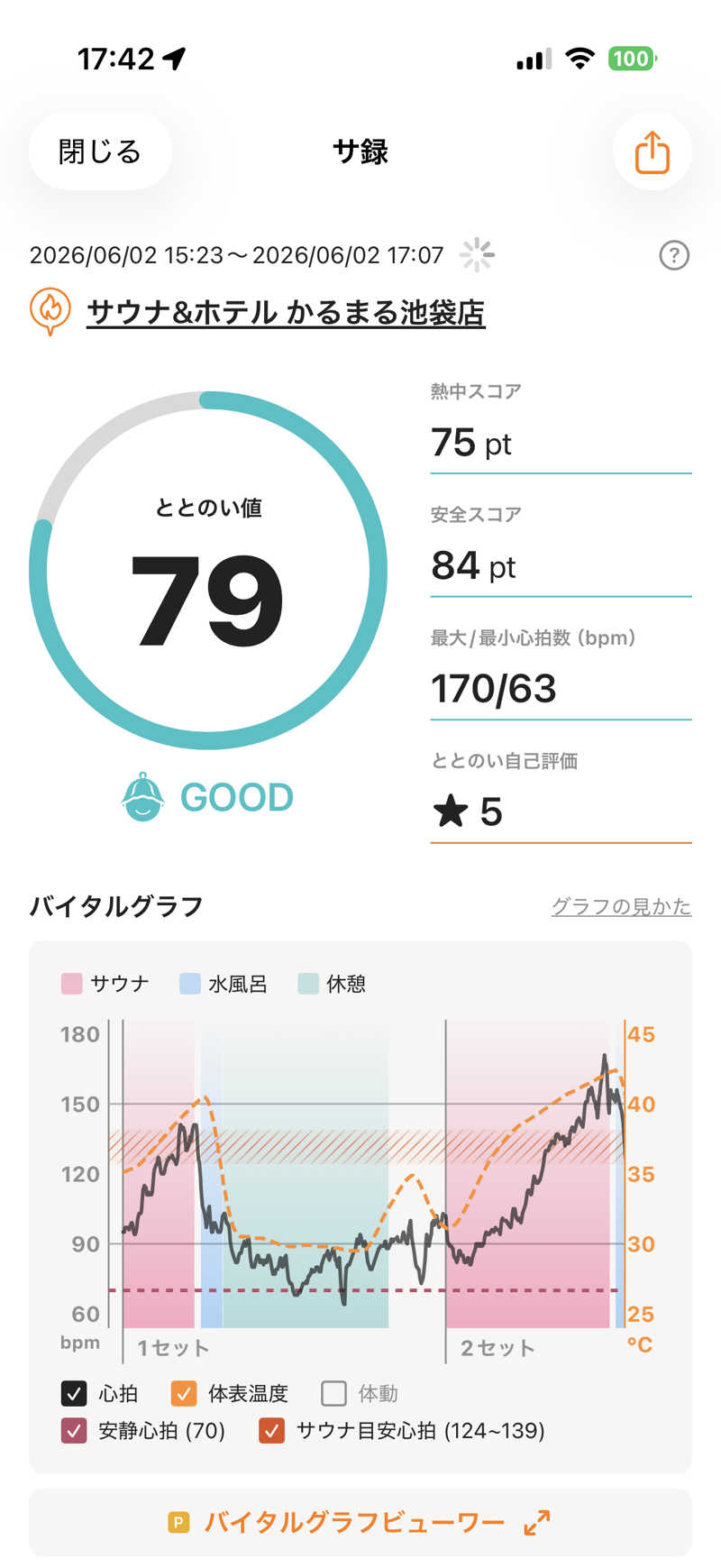Open サウナ&ホテル かるまる池袋店 facility link
This screenshot has width=721, height=1568.
286,312
